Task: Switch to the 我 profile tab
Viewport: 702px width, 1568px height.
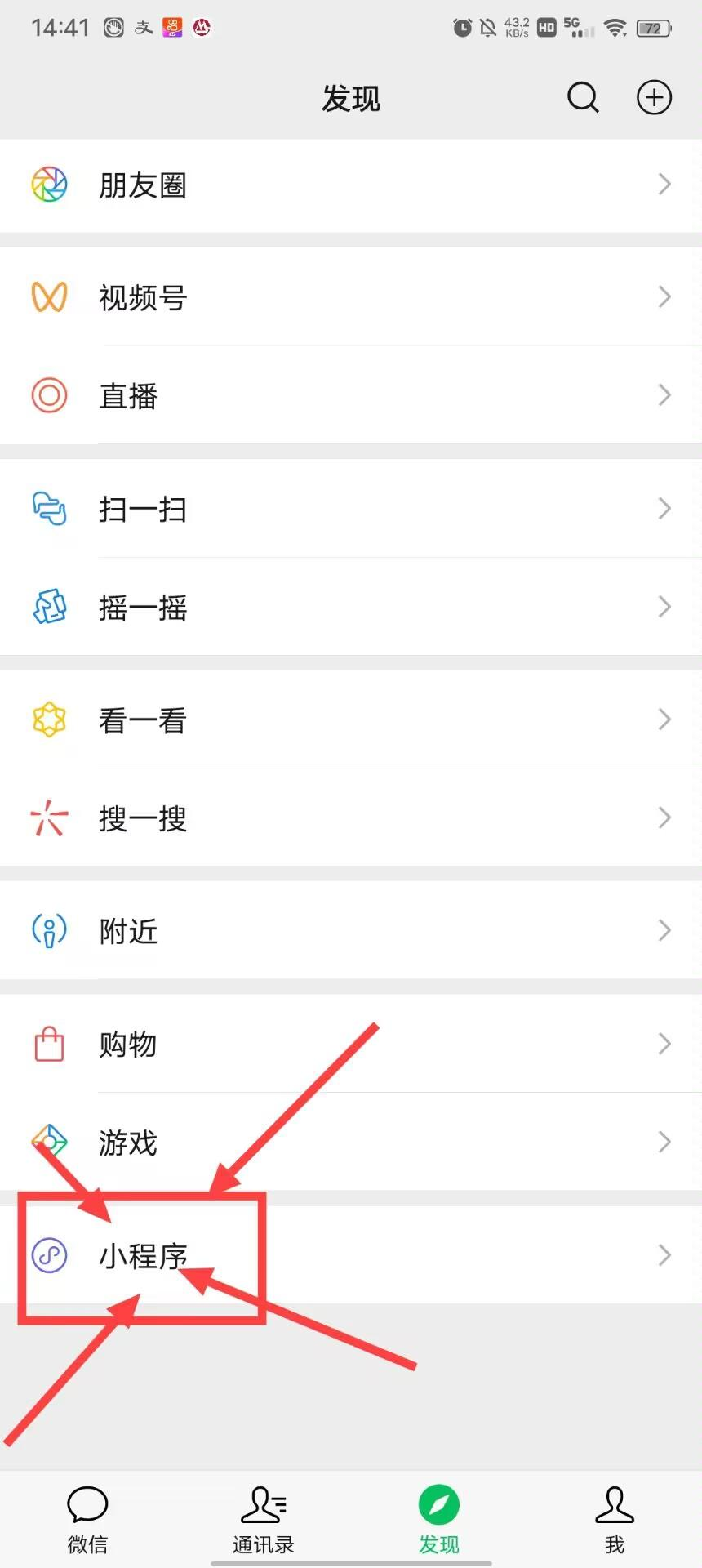Action: (x=615, y=1518)
